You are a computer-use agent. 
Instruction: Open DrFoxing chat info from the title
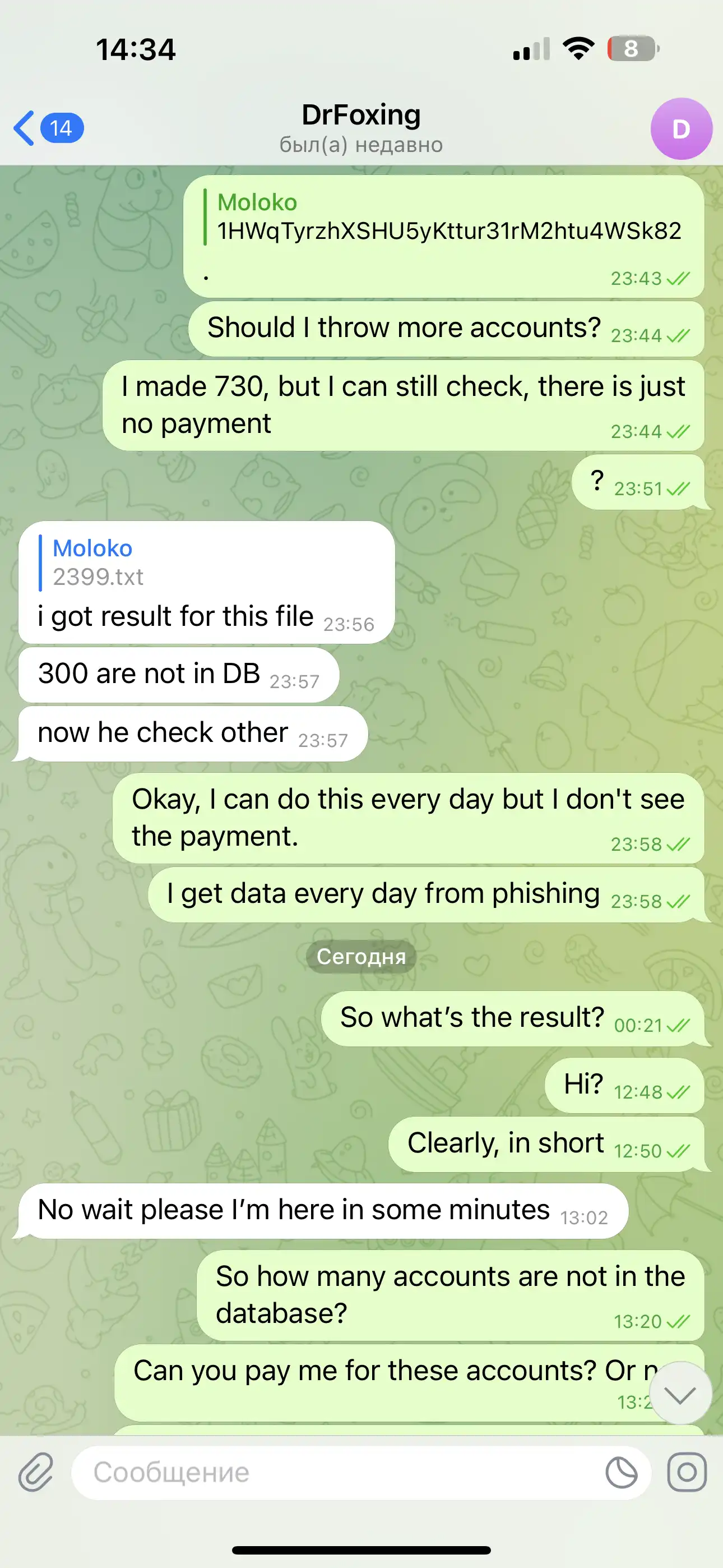[361, 128]
